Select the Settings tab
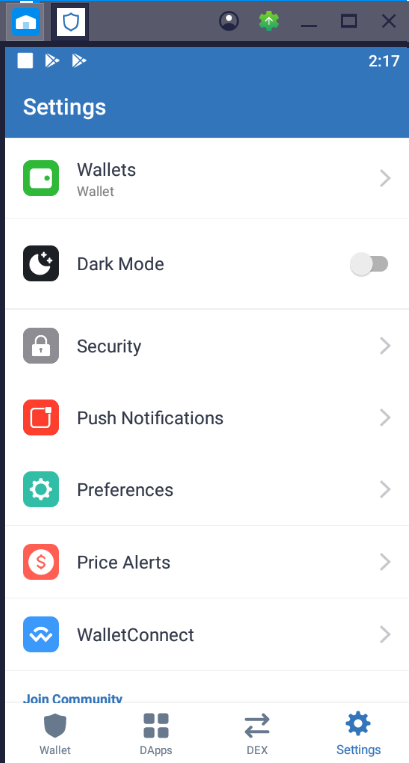 coord(358,733)
